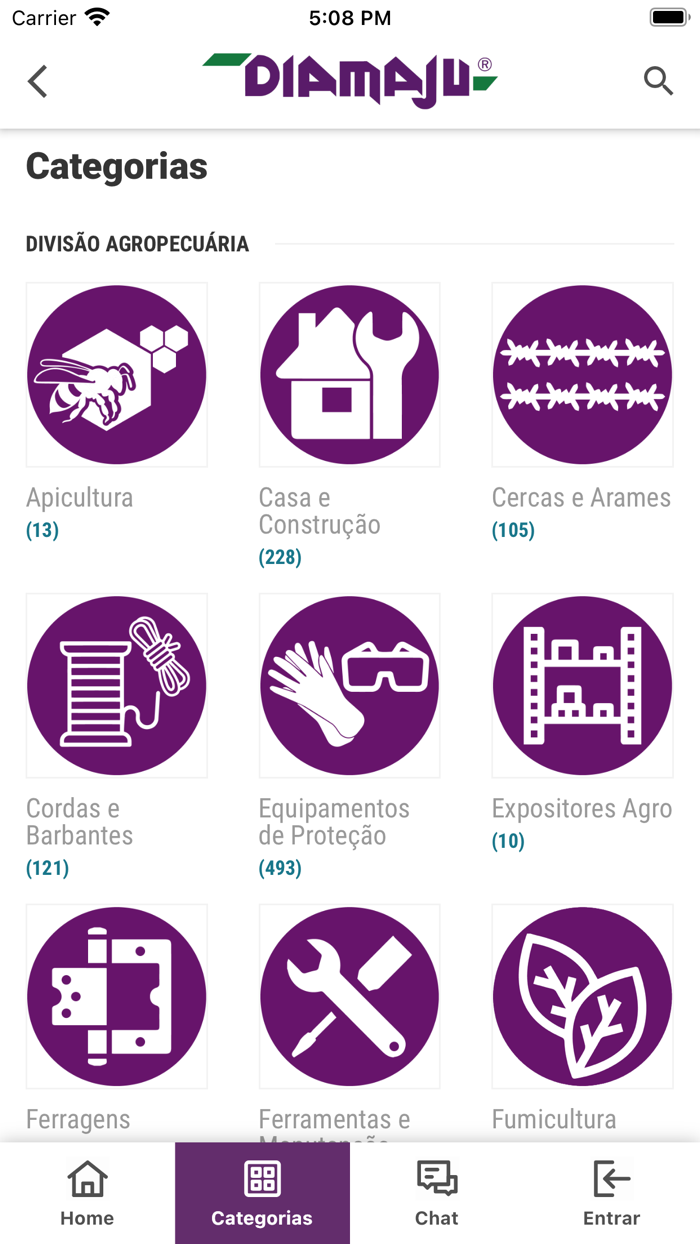Screen dimensions: 700x1244
Task: Open the Apicultura category
Action: (x=117, y=375)
